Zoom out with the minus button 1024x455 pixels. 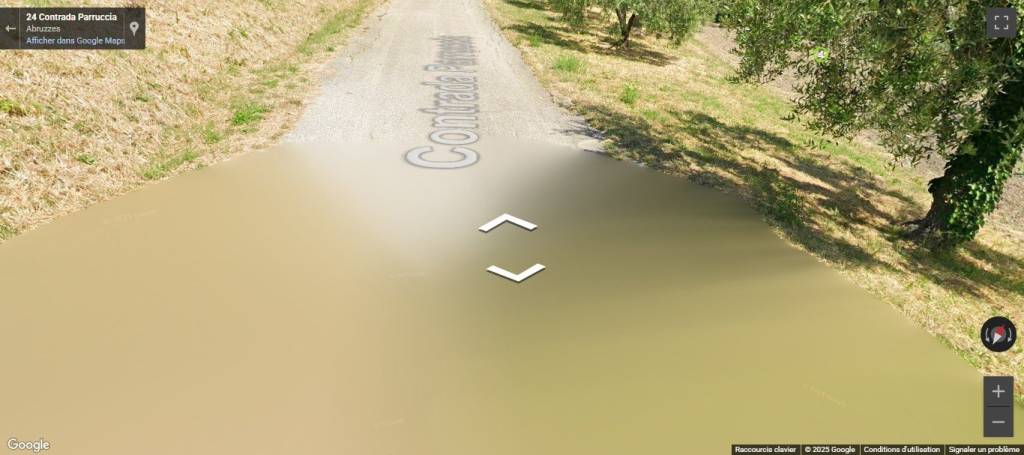(x=998, y=422)
